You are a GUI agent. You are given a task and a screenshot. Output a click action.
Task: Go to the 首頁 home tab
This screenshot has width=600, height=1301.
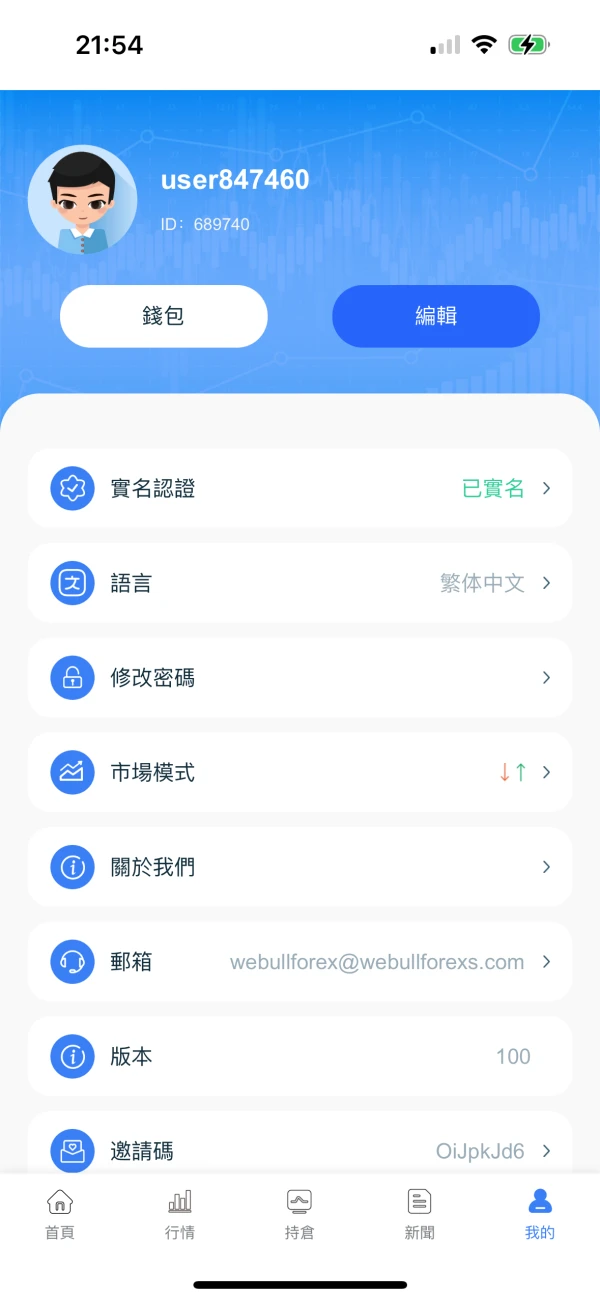pos(60,1214)
